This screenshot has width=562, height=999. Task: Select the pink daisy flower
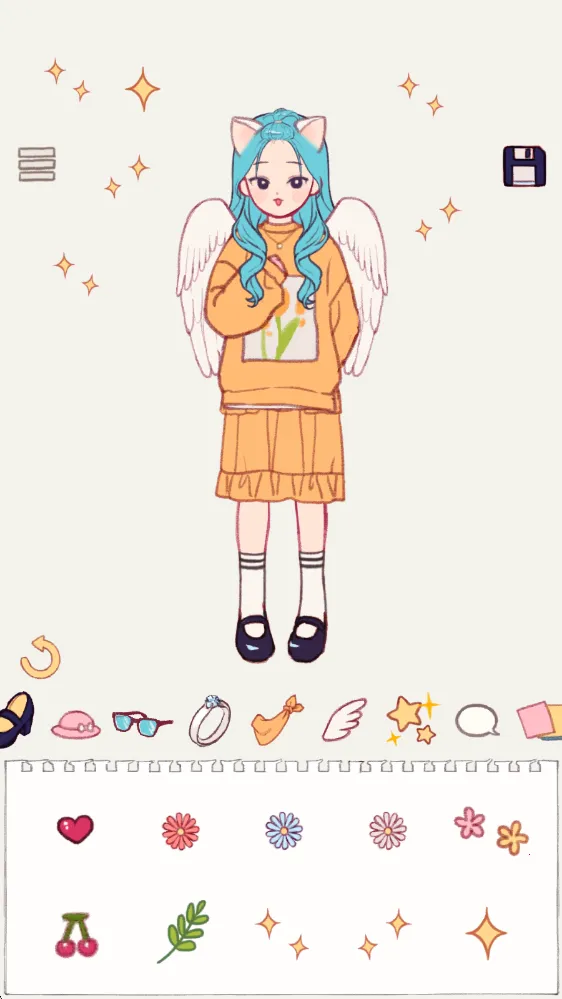388,830
